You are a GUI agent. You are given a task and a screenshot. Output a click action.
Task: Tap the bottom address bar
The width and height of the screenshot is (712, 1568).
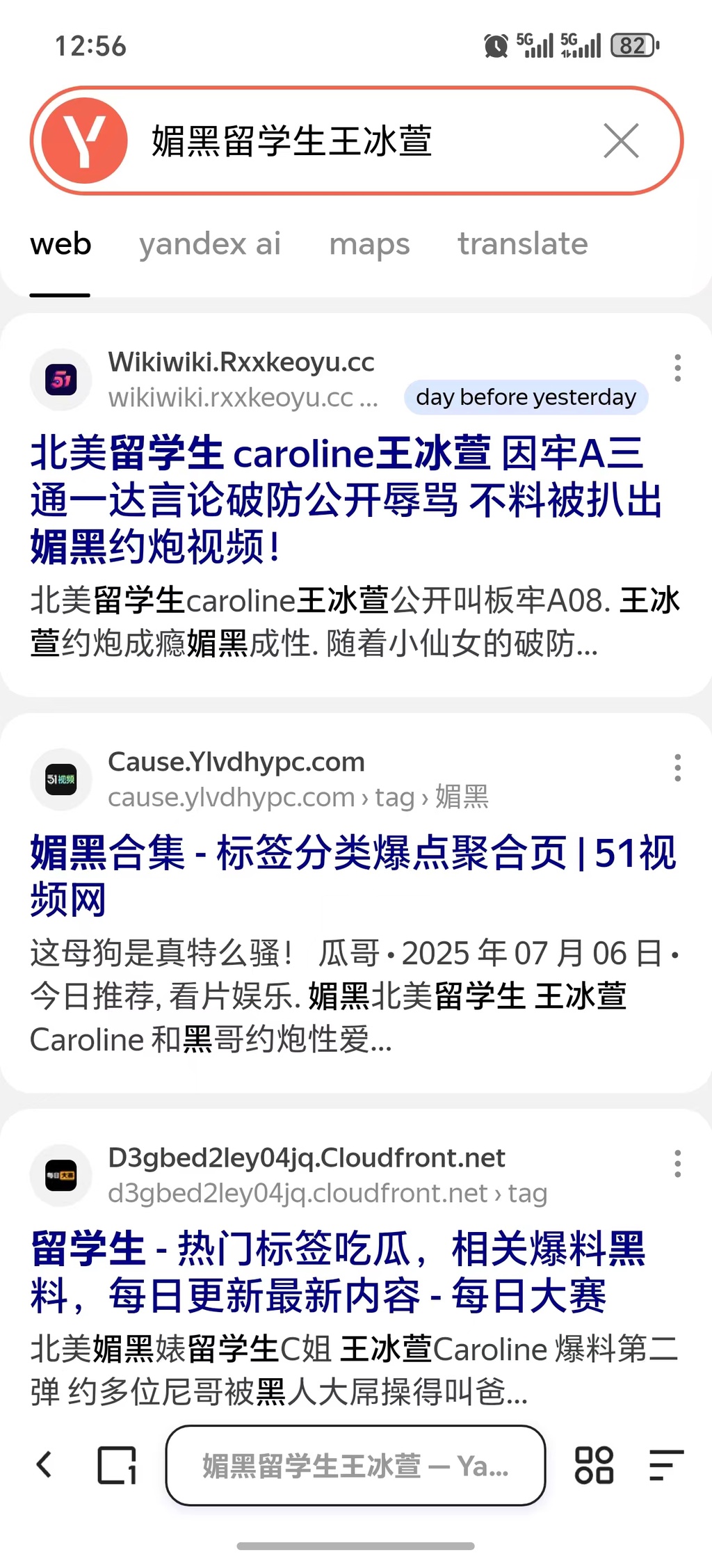tap(355, 1465)
